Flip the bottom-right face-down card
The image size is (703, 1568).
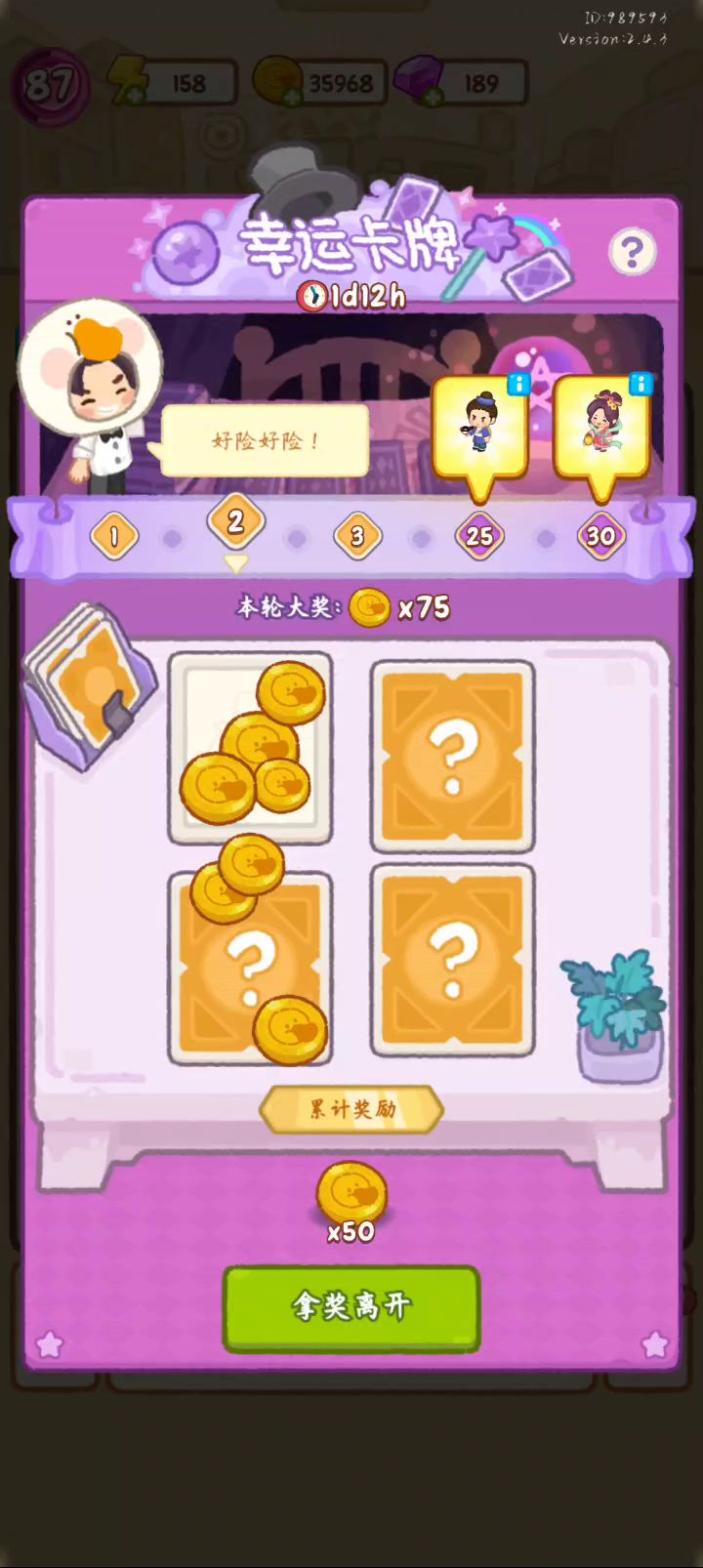[x=452, y=961]
